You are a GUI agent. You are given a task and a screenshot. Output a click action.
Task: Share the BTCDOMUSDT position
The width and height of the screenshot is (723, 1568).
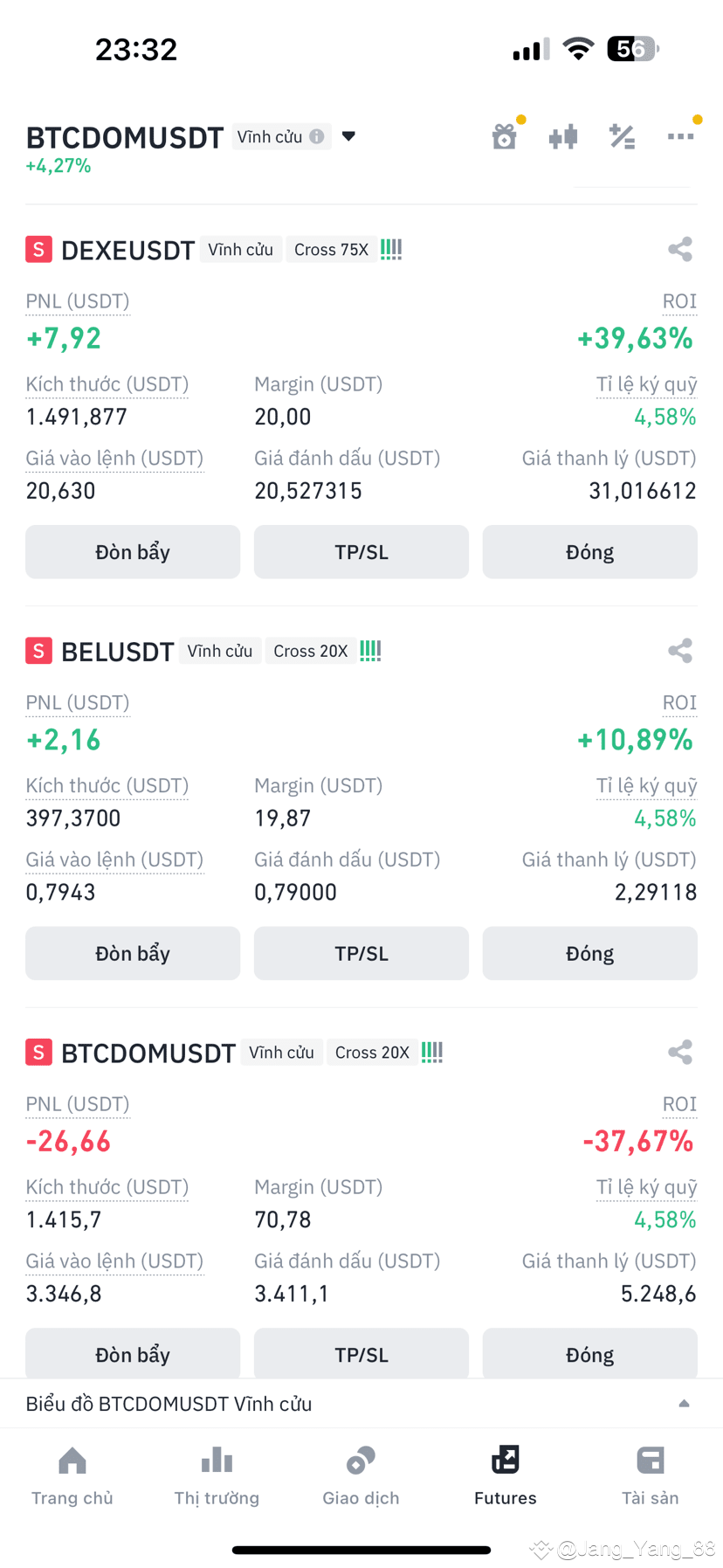coord(680,1053)
